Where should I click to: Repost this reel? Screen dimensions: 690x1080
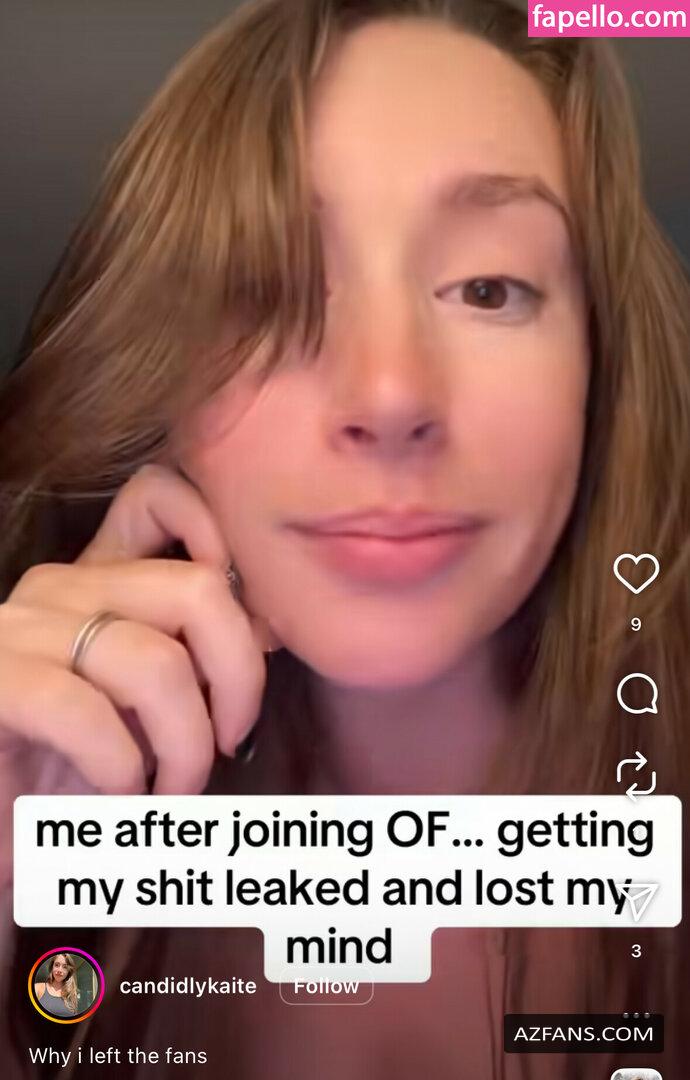pos(636,775)
